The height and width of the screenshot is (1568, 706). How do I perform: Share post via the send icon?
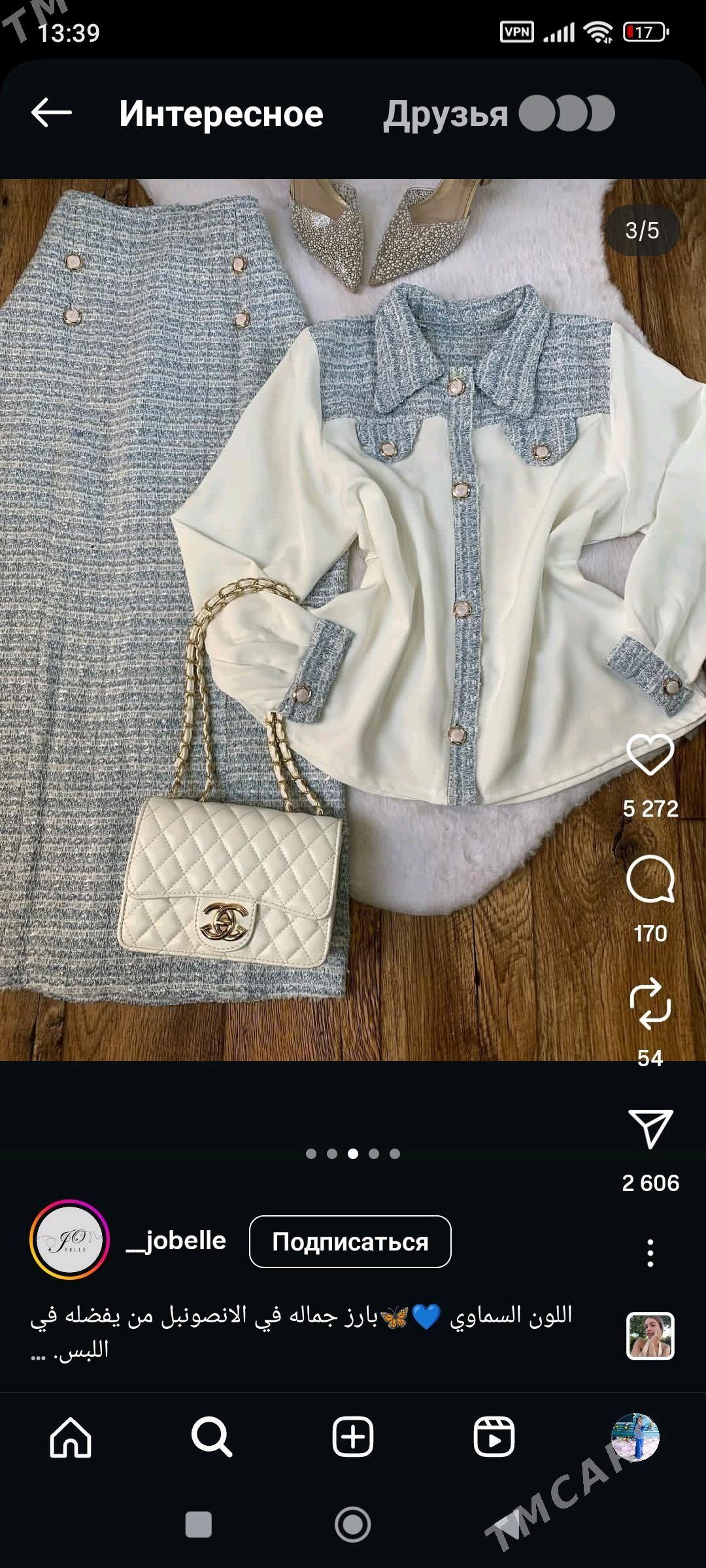[x=650, y=1128]
